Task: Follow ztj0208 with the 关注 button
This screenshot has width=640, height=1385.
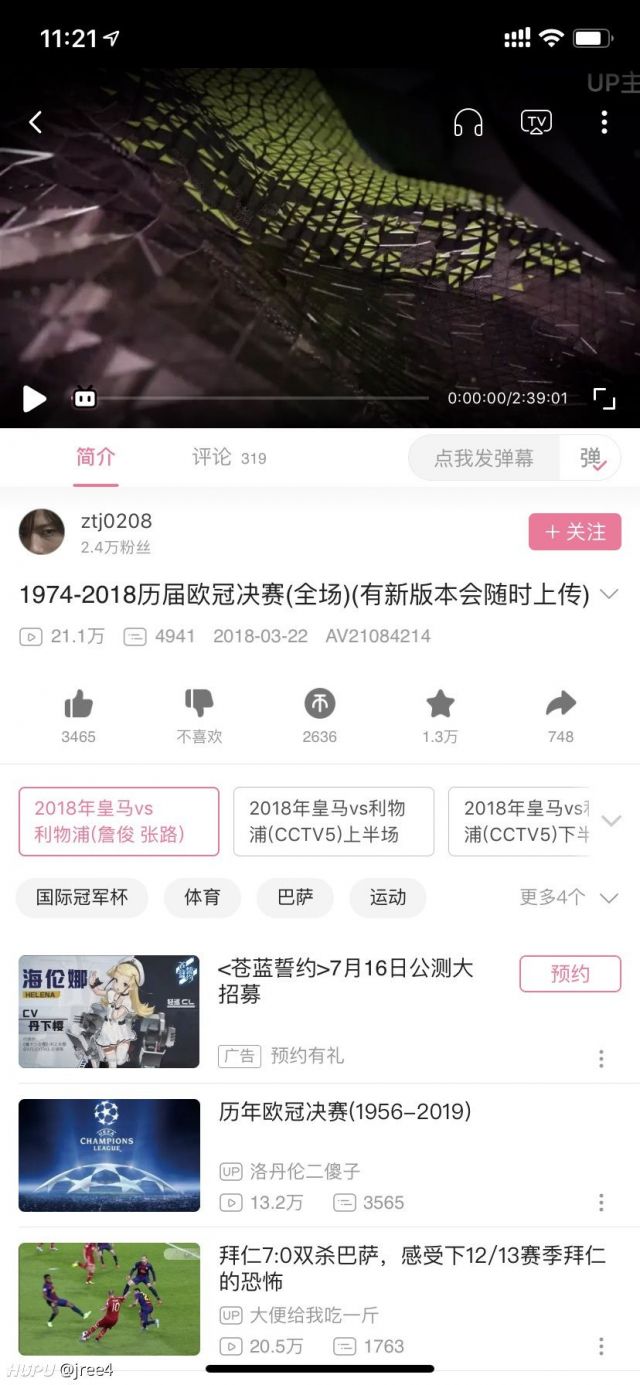Action: pyautogui.click(x=575, y=532)
